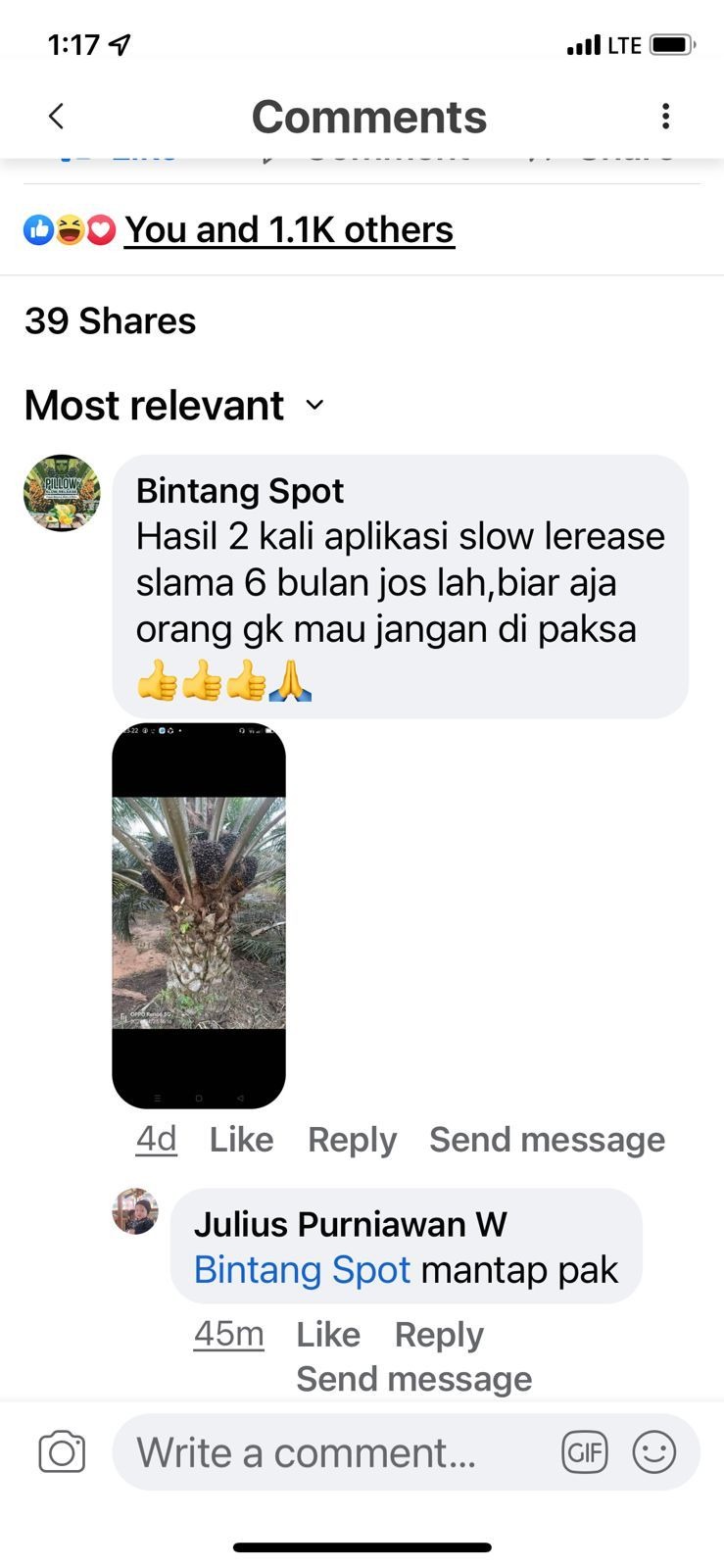Send message to Bintang Spot
The image size is (724, 1568).
[x=547, y=1140]
